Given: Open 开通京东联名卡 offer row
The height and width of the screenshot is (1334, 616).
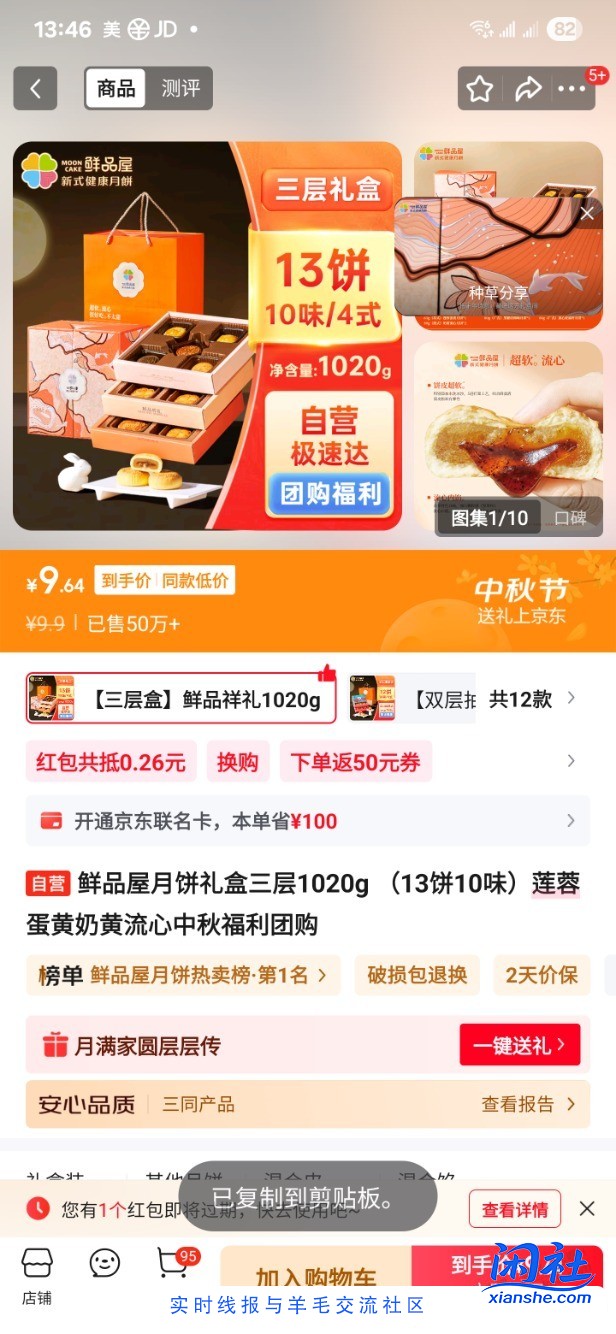Looking at the screenshot, I should pyautogui.click(x=307, y=821).
